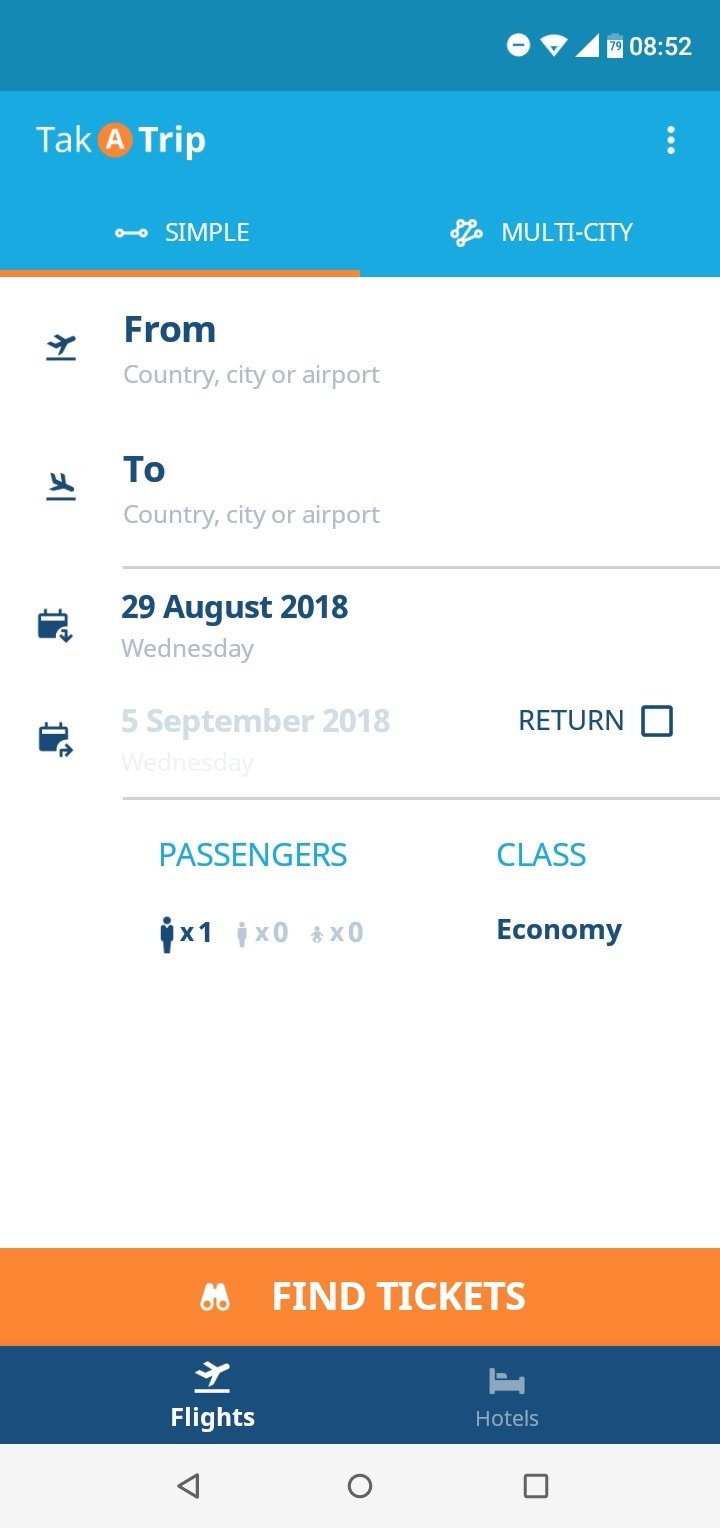
Task: Go back using the system back button
Action: pos(188,1486)
